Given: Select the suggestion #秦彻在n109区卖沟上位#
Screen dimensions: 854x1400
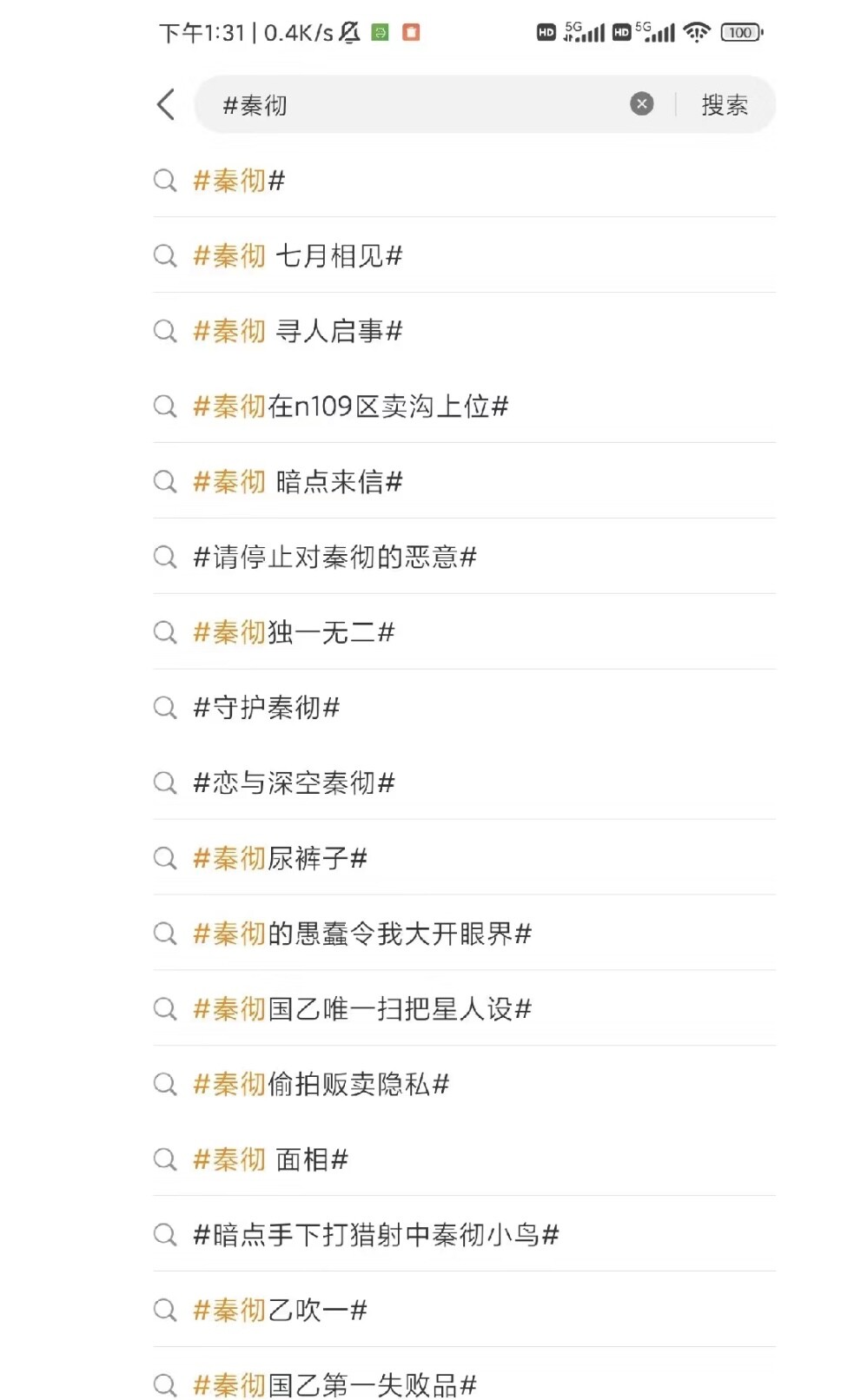Looking at the screenshot, I should tap(464, 406).
